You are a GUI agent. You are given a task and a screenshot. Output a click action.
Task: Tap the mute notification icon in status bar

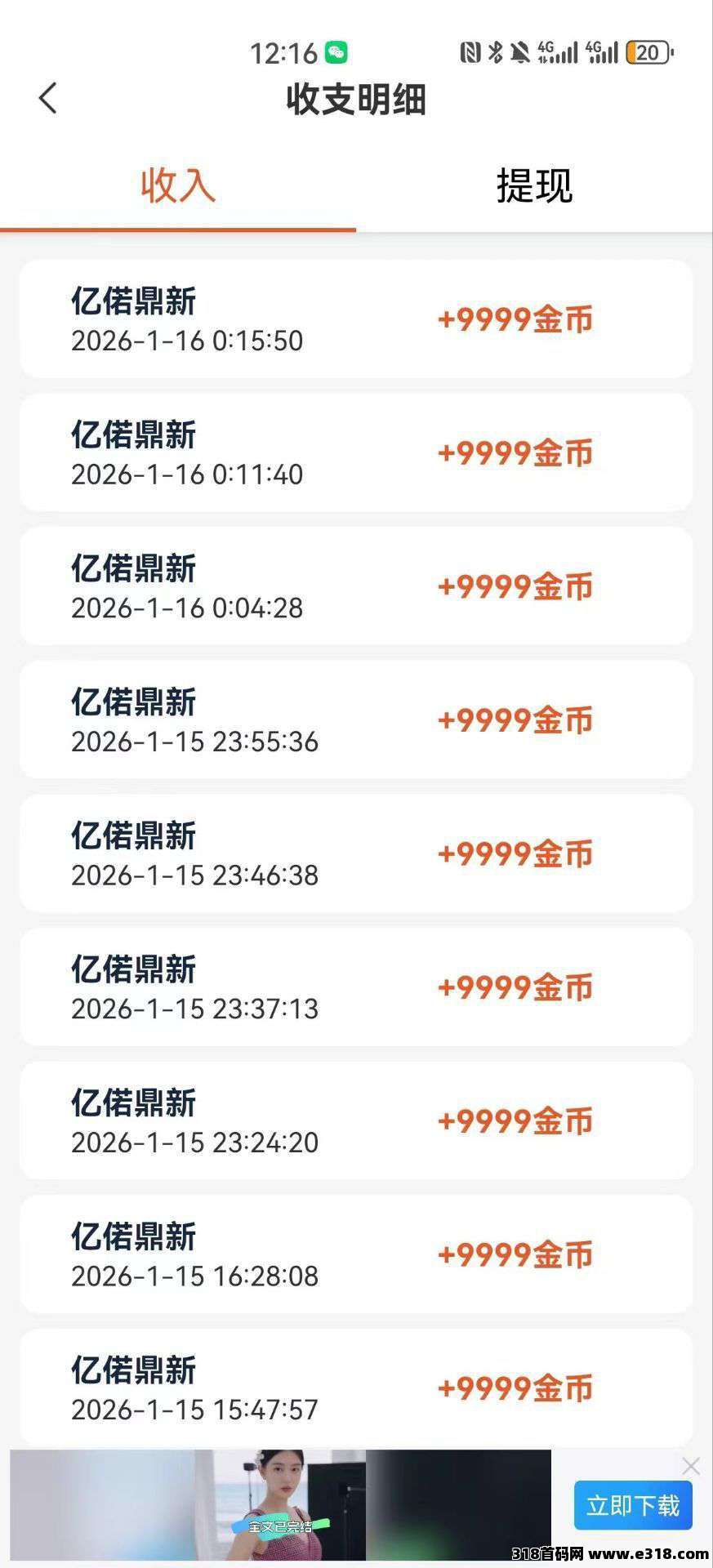[x=520, y=51]
